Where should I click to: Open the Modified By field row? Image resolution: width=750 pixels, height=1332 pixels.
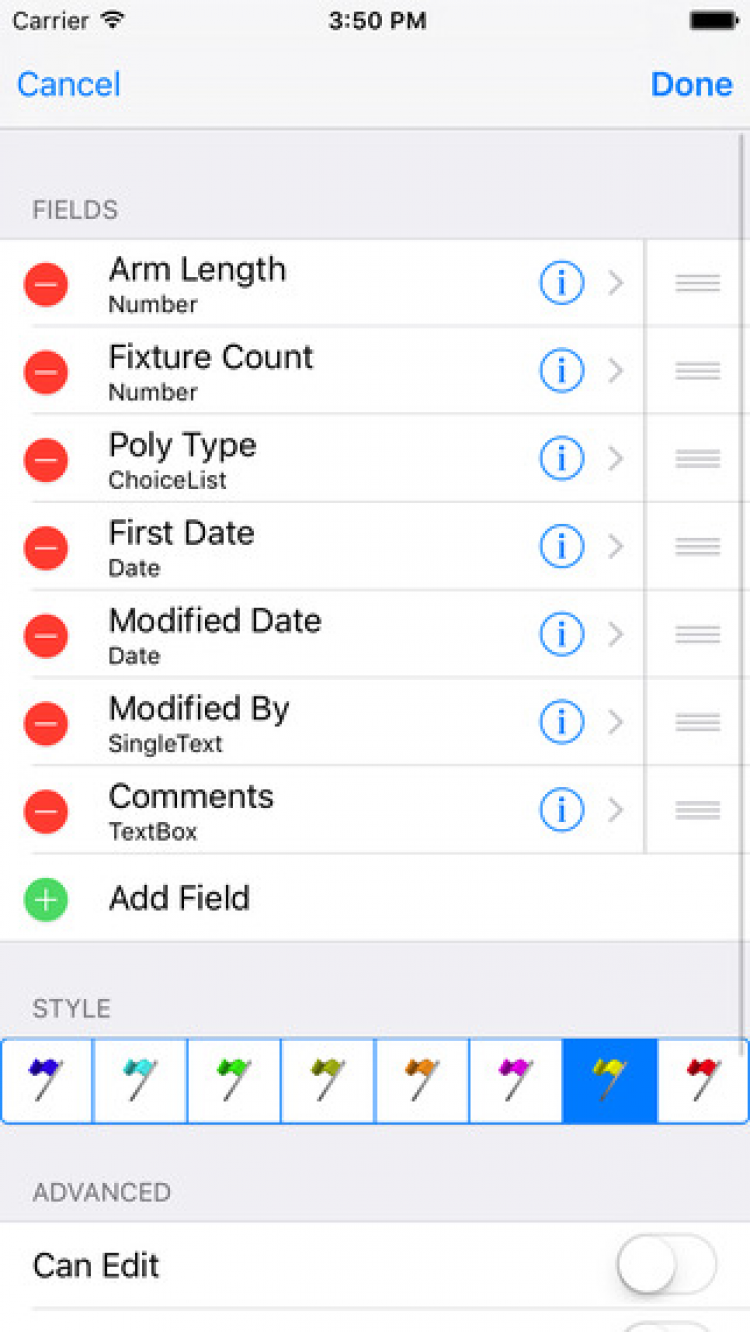coord(300,723)
